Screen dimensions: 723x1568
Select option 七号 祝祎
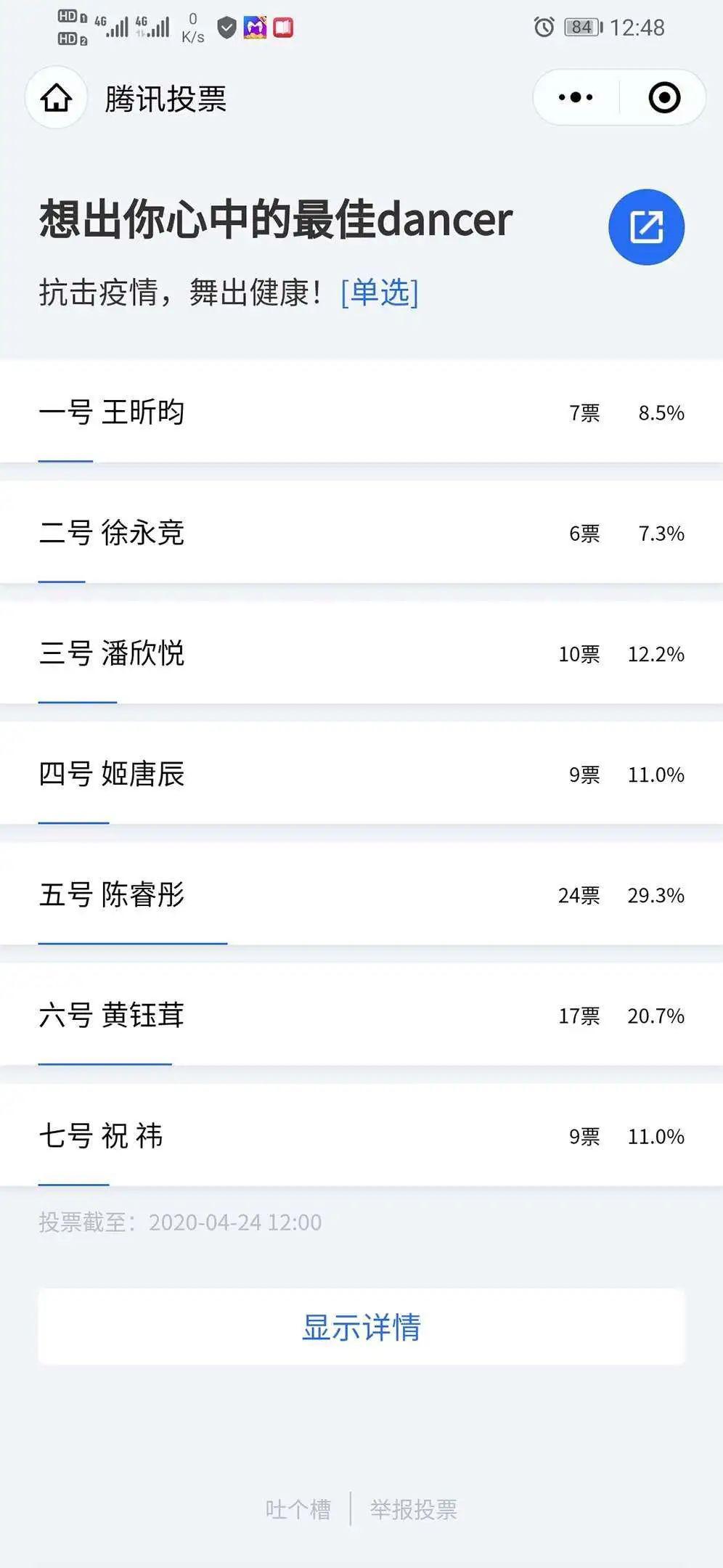[x=361, y=1135]
